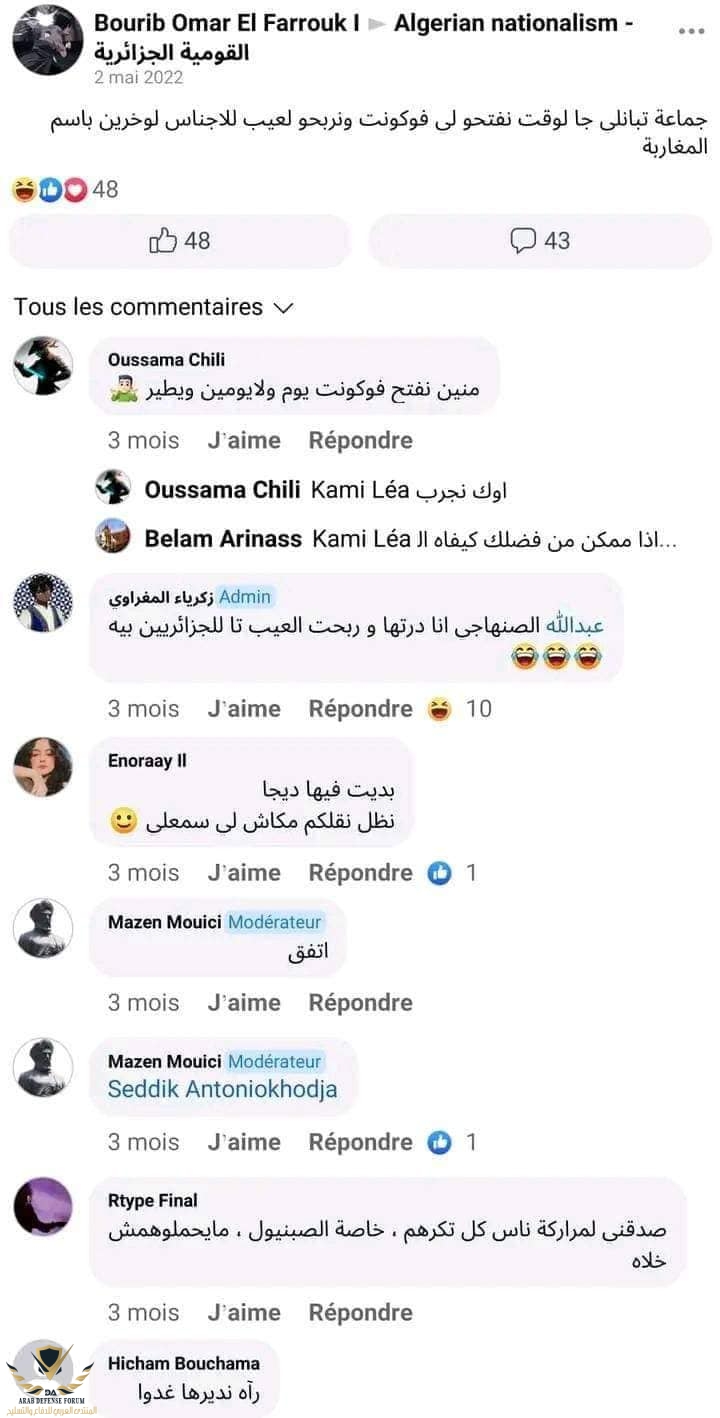Open the tagged عبدالله mention link
The height and width of the screenshot is (1418, 720).
click(x=572, y=625)
